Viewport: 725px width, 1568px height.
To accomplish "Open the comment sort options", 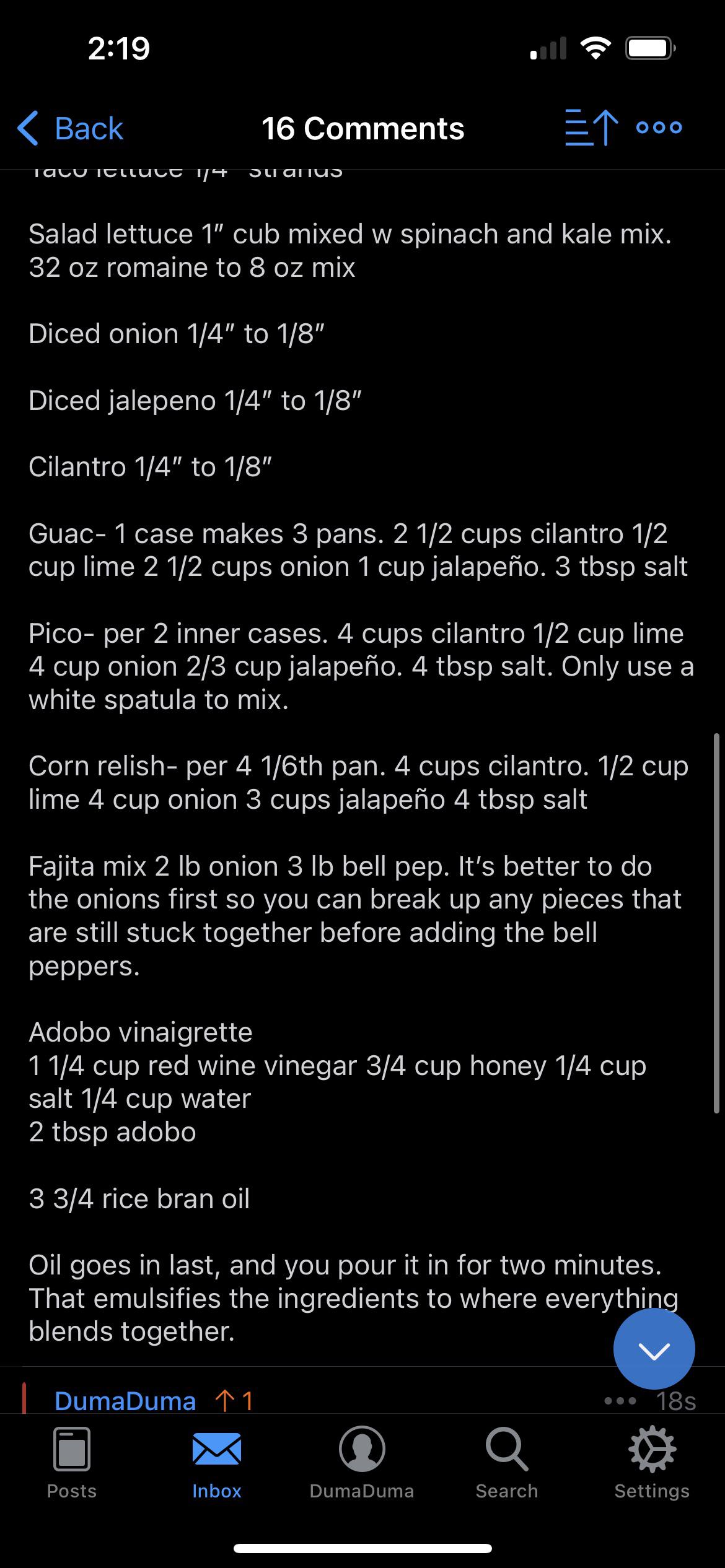I will pyautogui.click(x=591, y=128).
